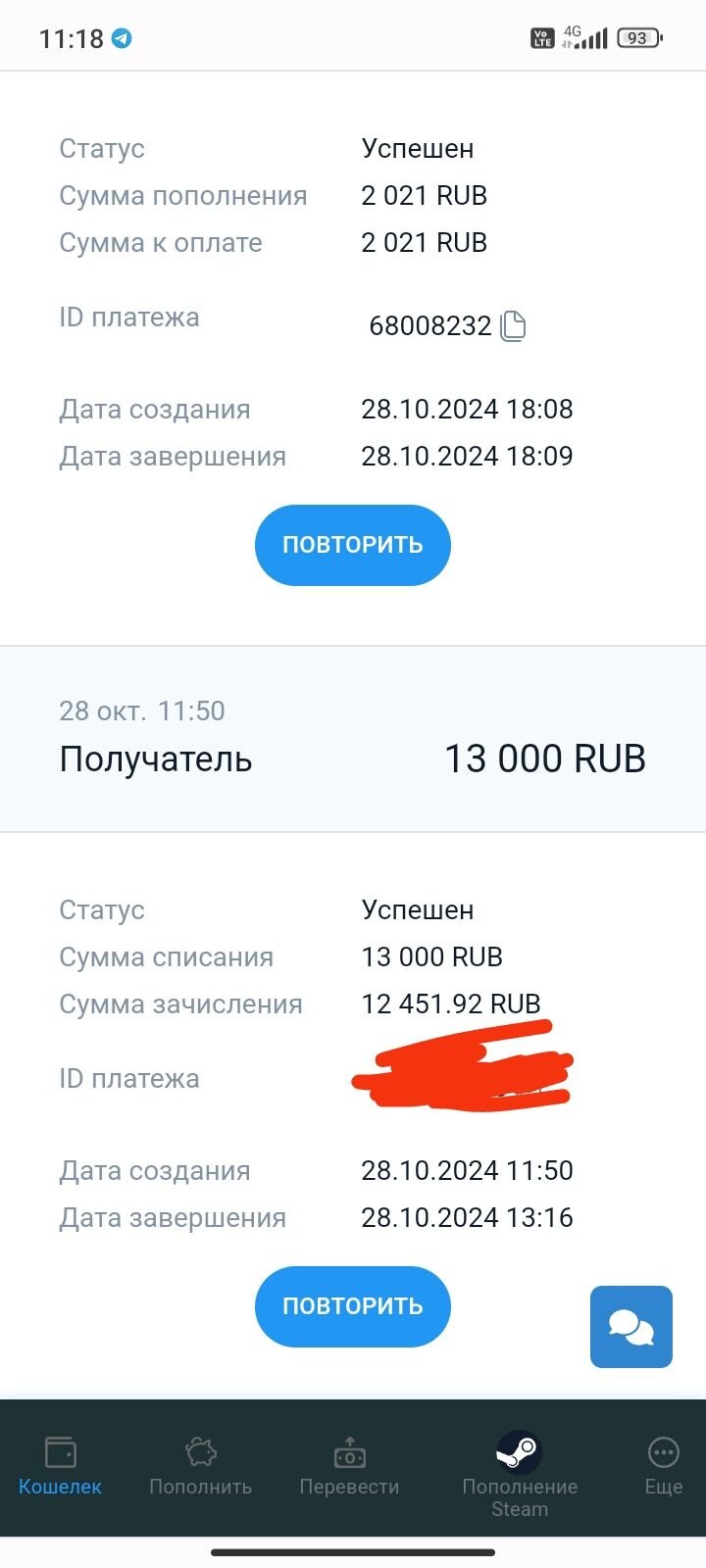Open the support chat bubble
The height and width of the screenshot is (1568, 706).
[630, 1327]
